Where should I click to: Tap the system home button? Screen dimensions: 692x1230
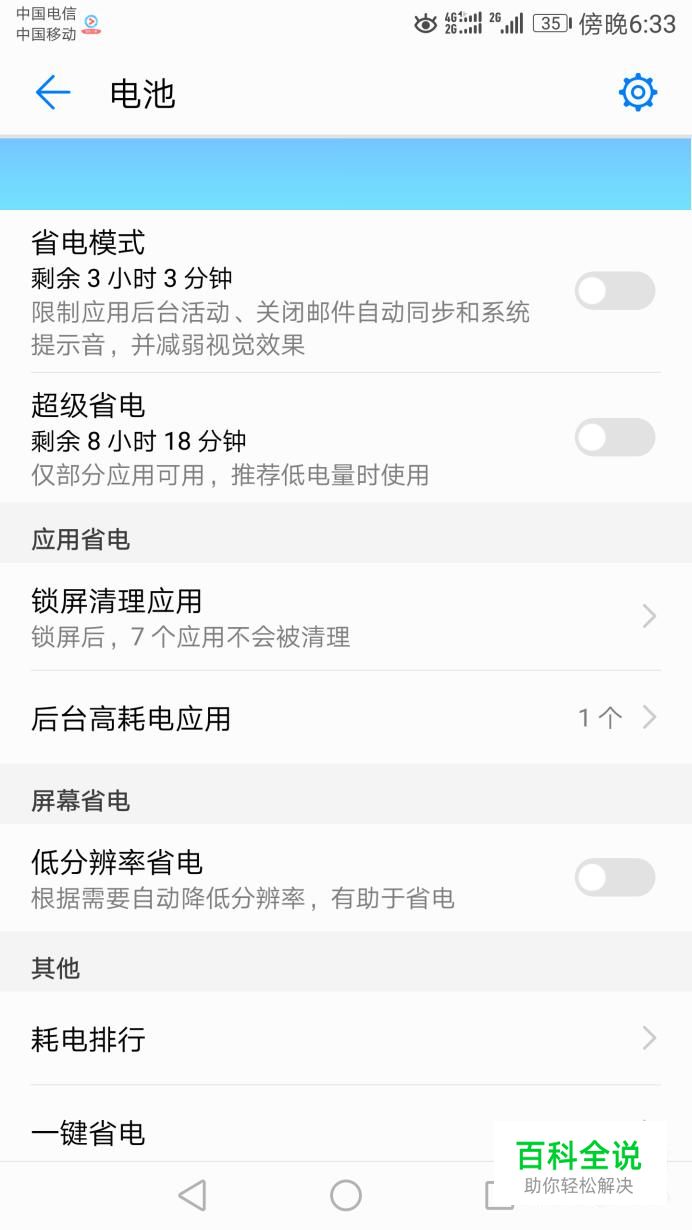pos(346,1195)
